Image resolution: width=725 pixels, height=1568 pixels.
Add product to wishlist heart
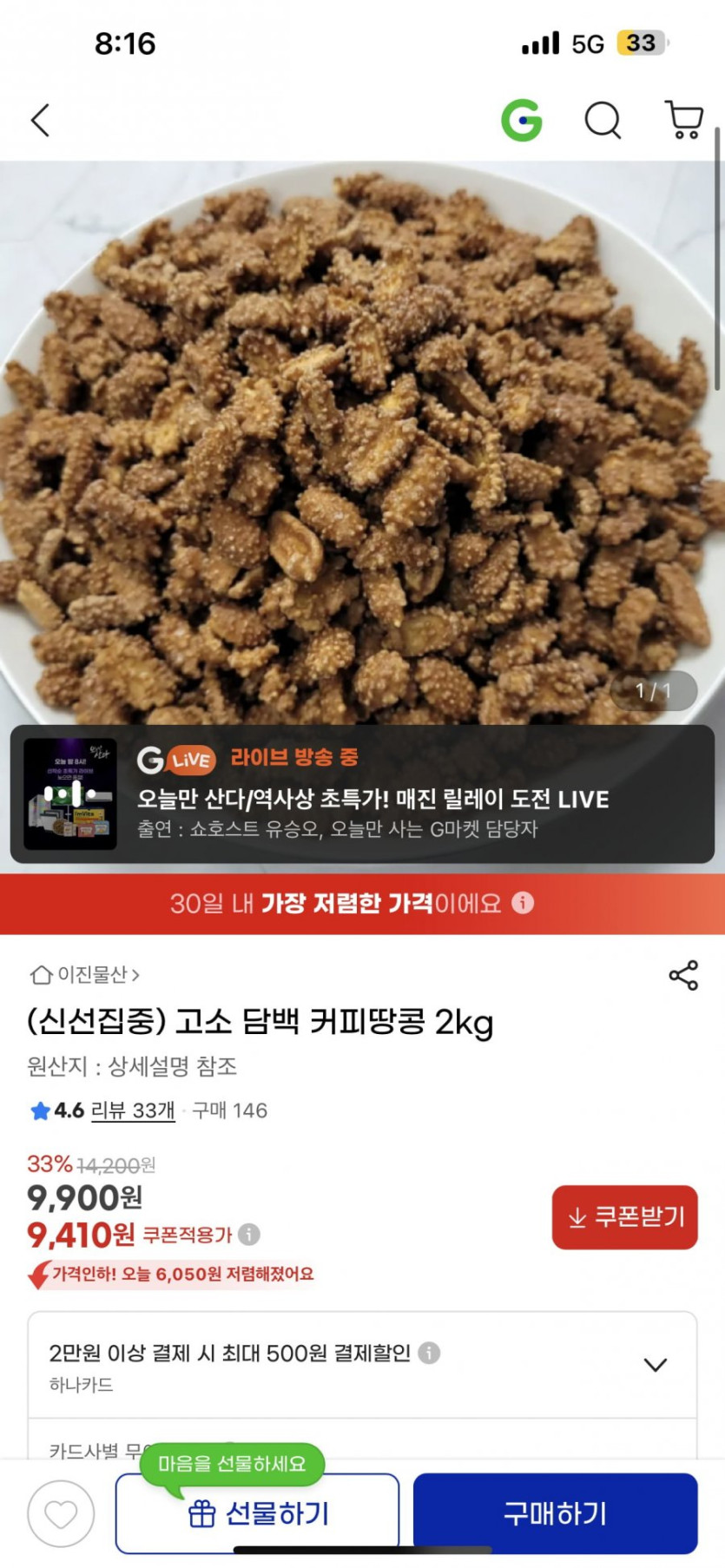click(61, 1513)
